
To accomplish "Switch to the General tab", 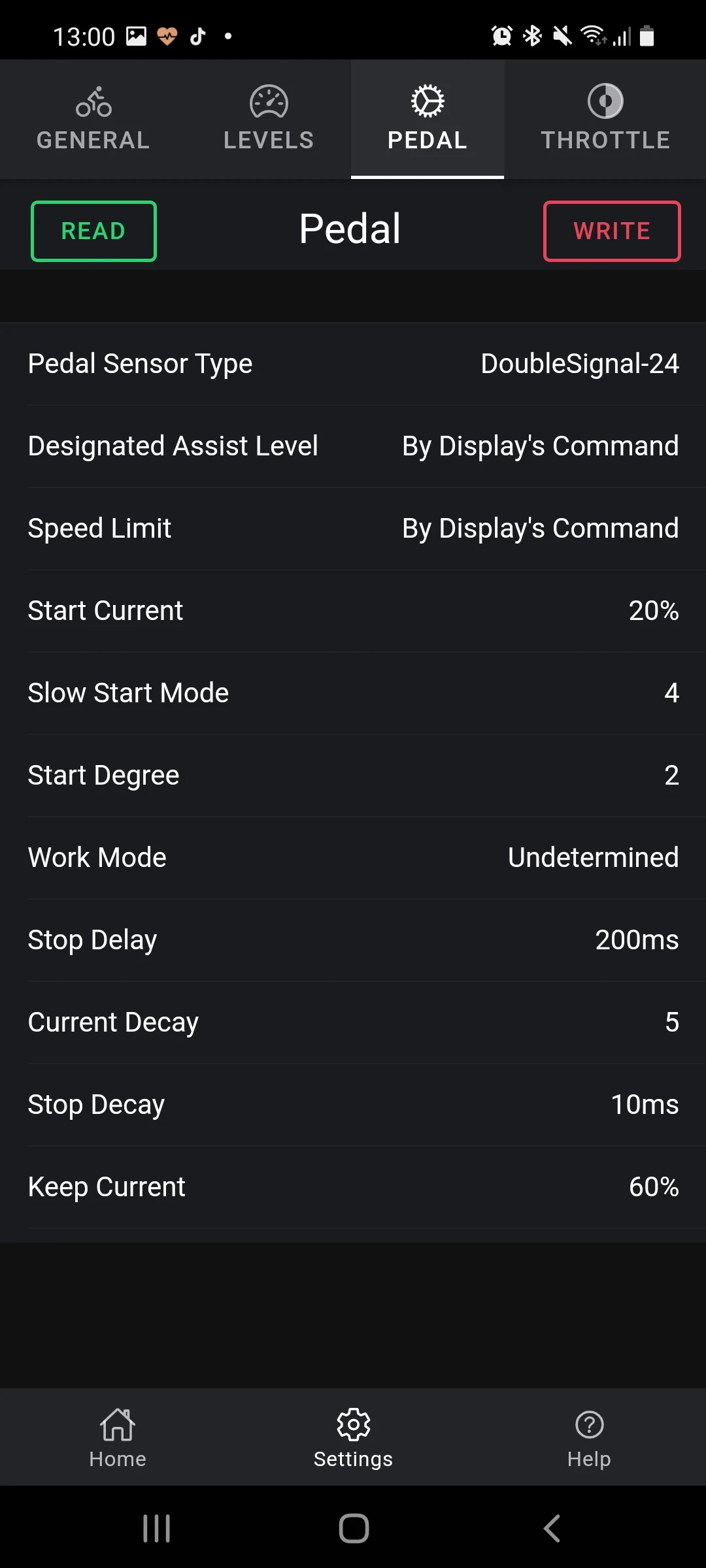I will tap(93, 119).
